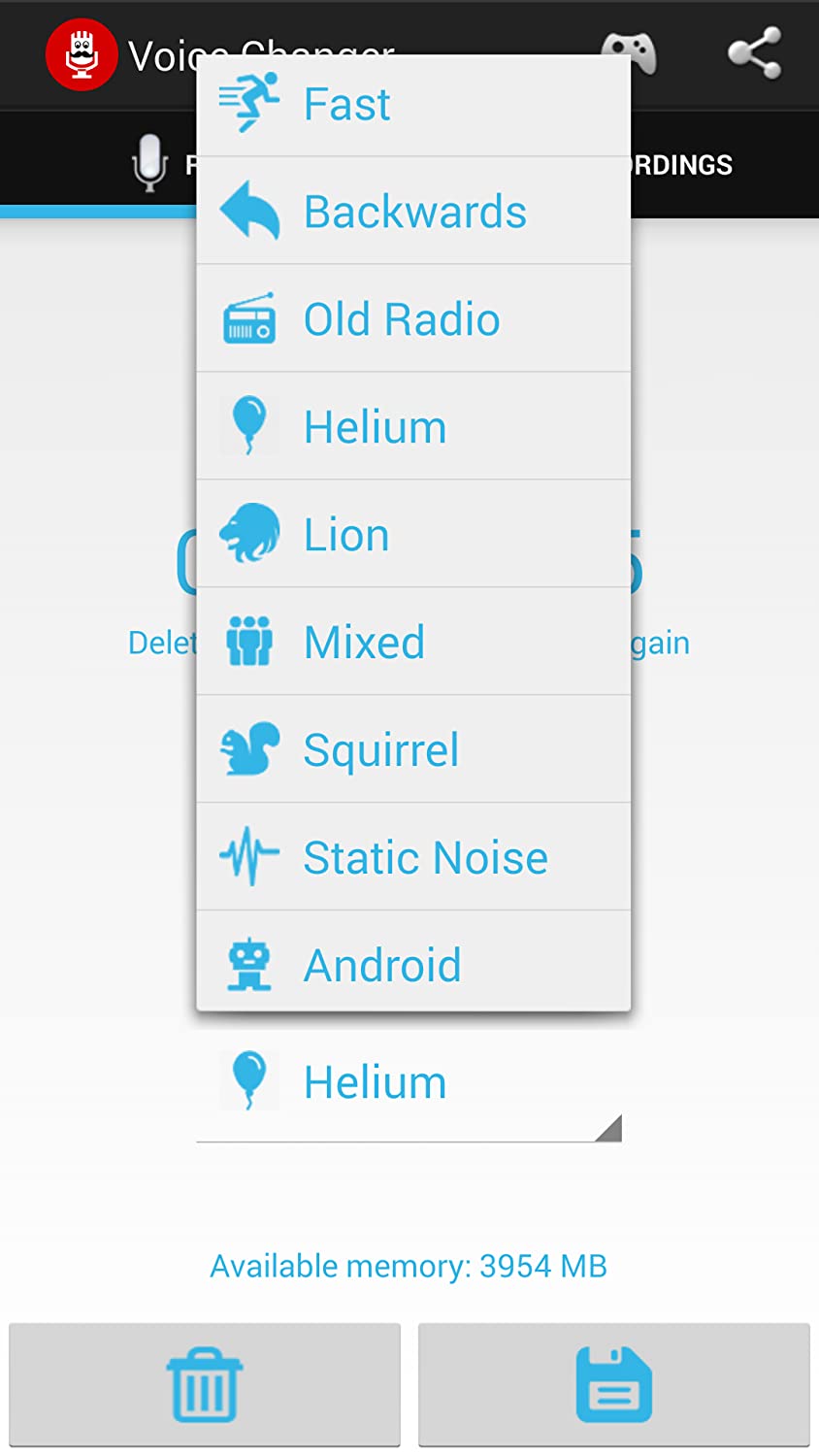Click the Available memory text
This screenshot has width=819, height=1456.
[x=408, y=1266]
